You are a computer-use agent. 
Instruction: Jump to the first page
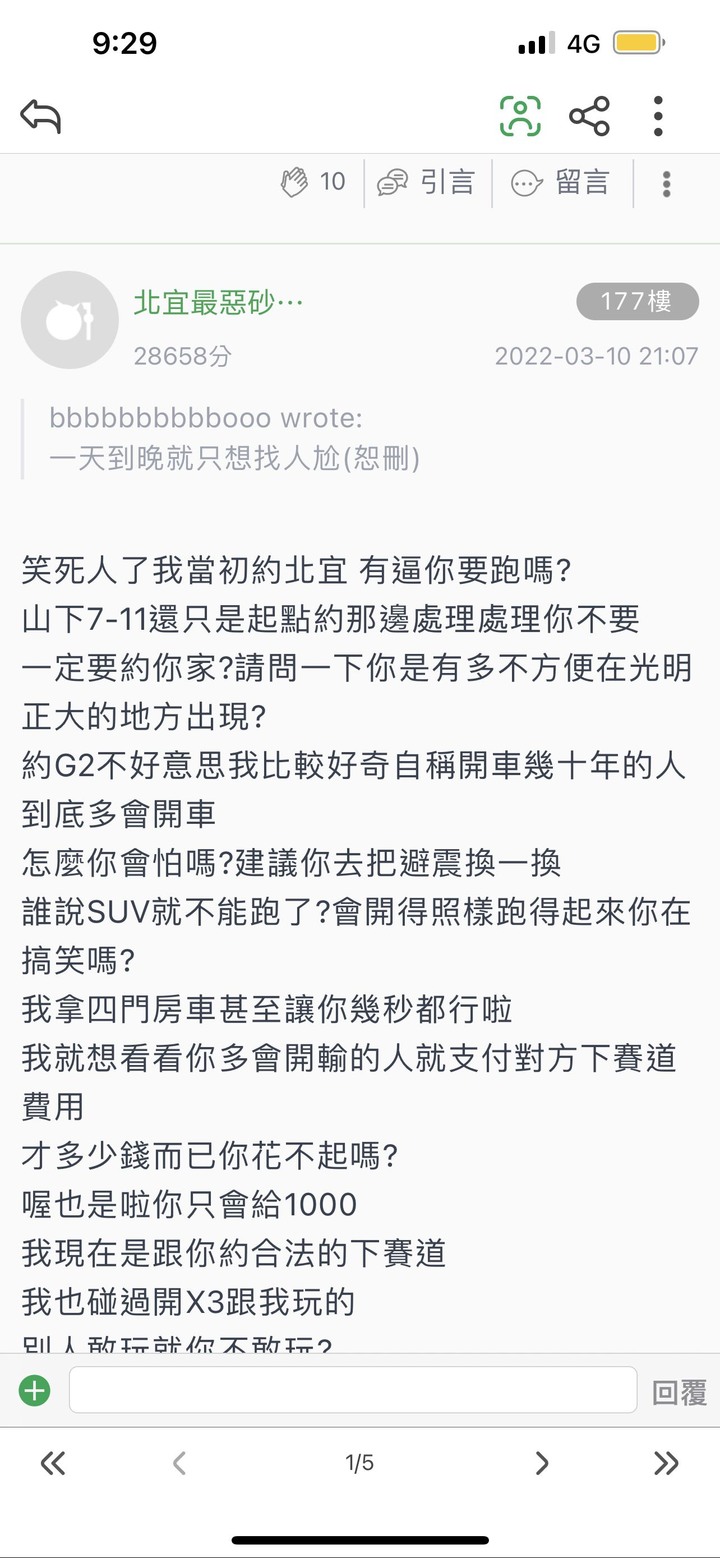(53, 1464)
